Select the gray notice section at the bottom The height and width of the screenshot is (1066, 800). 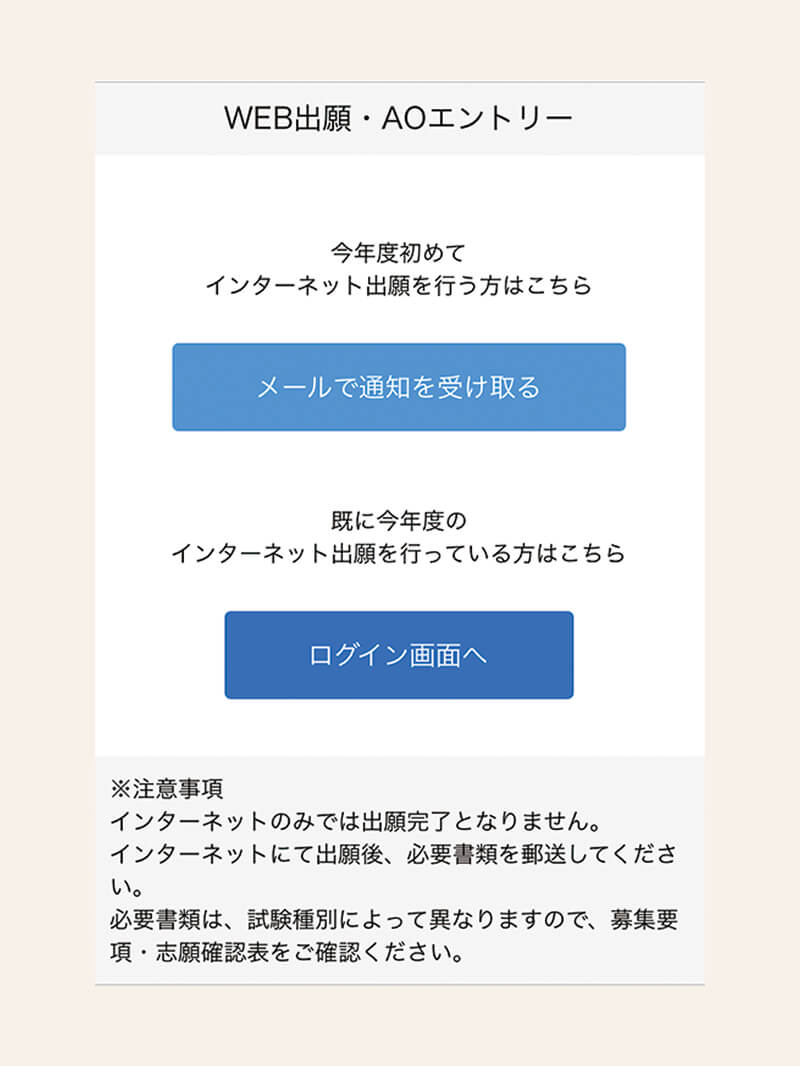(x=400, y=870)
